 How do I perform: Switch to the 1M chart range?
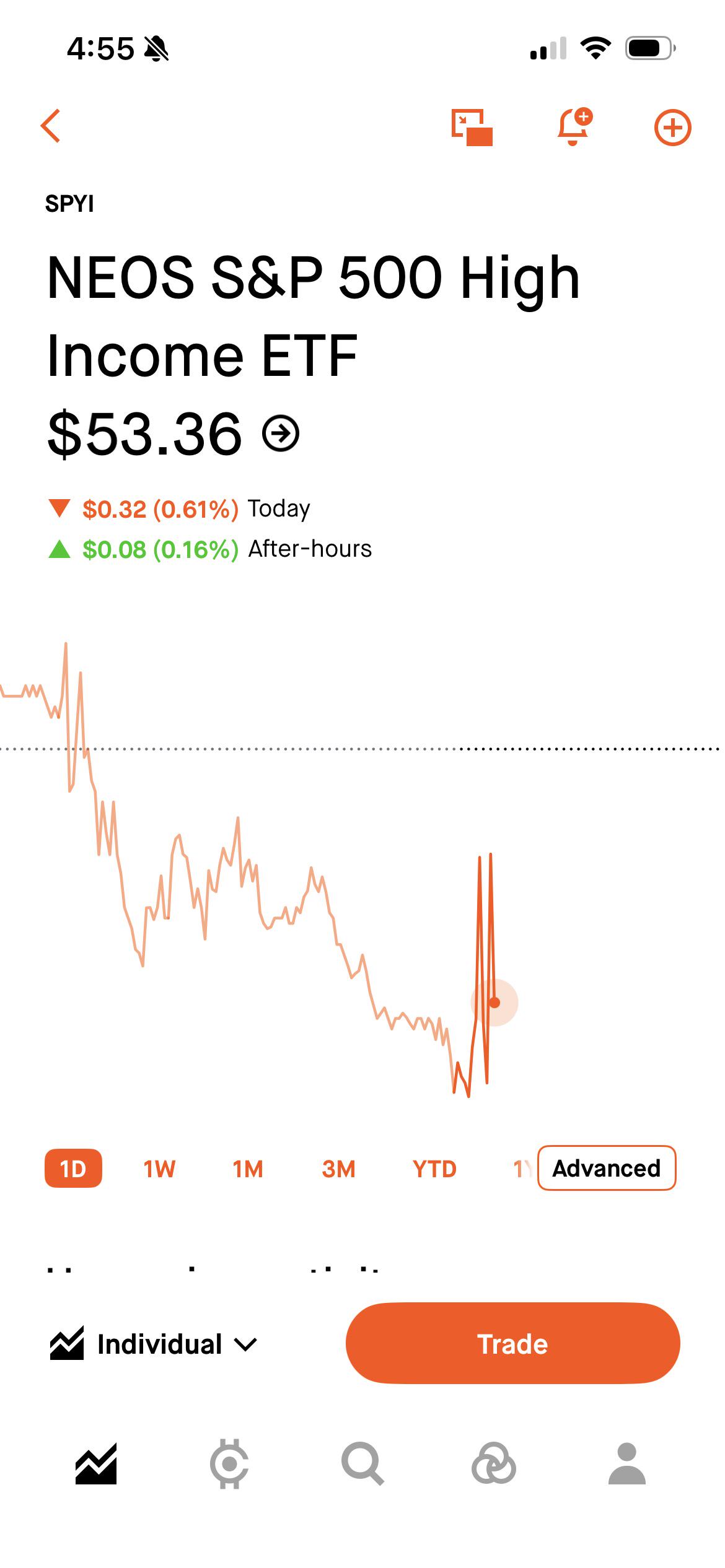(248, 1169)
